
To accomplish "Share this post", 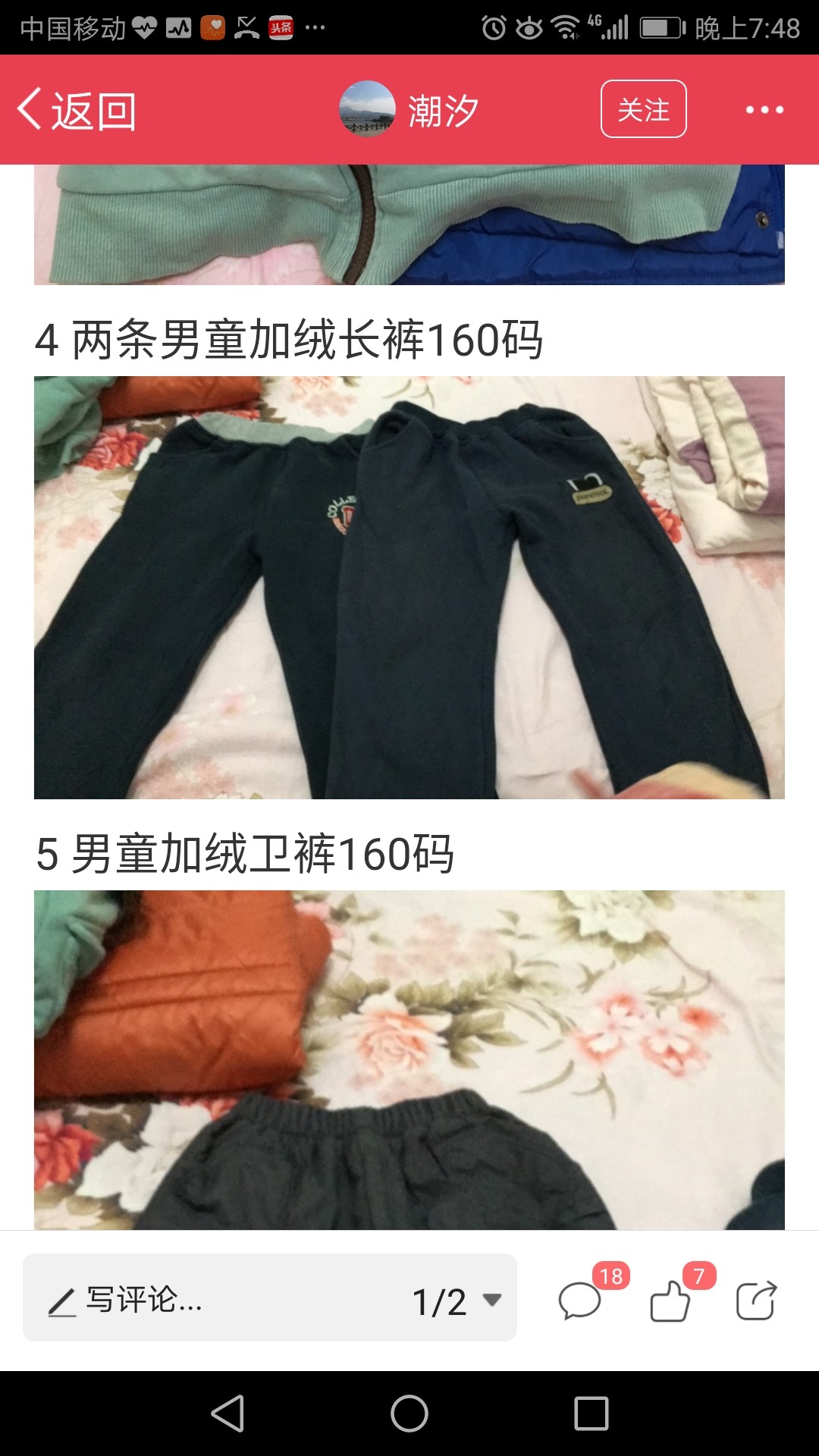I will (x=756, y=1301).
